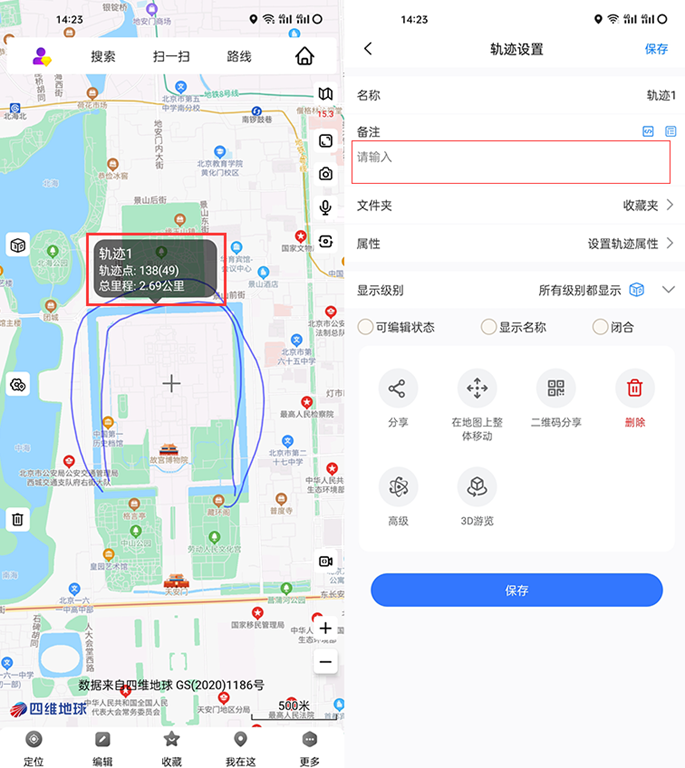Open the 更多 tab

tap(309, 747)
